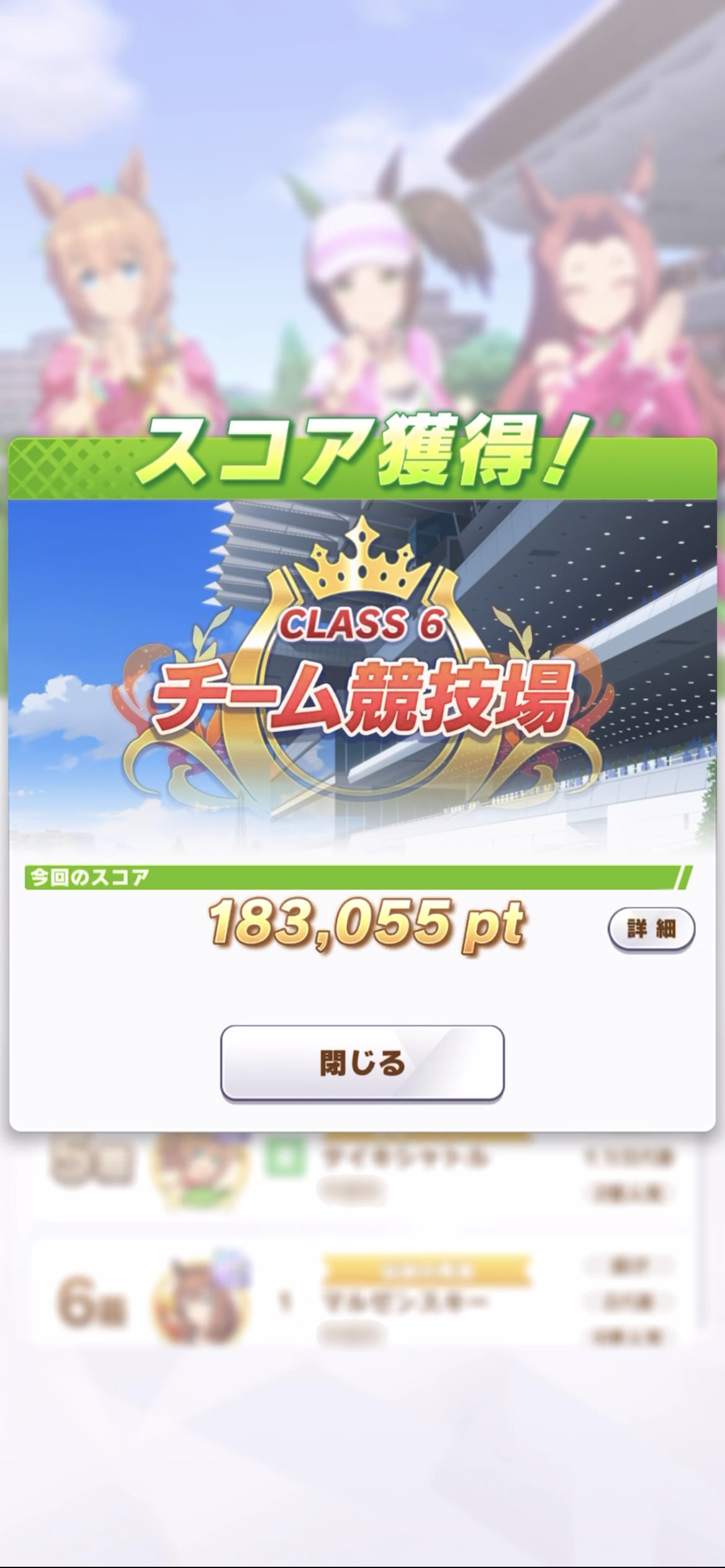The height and width of the screenshot is (1568, 725).
Task: Open the 詳細 score details
Action: pyautogui.click(x=651, y=929)
